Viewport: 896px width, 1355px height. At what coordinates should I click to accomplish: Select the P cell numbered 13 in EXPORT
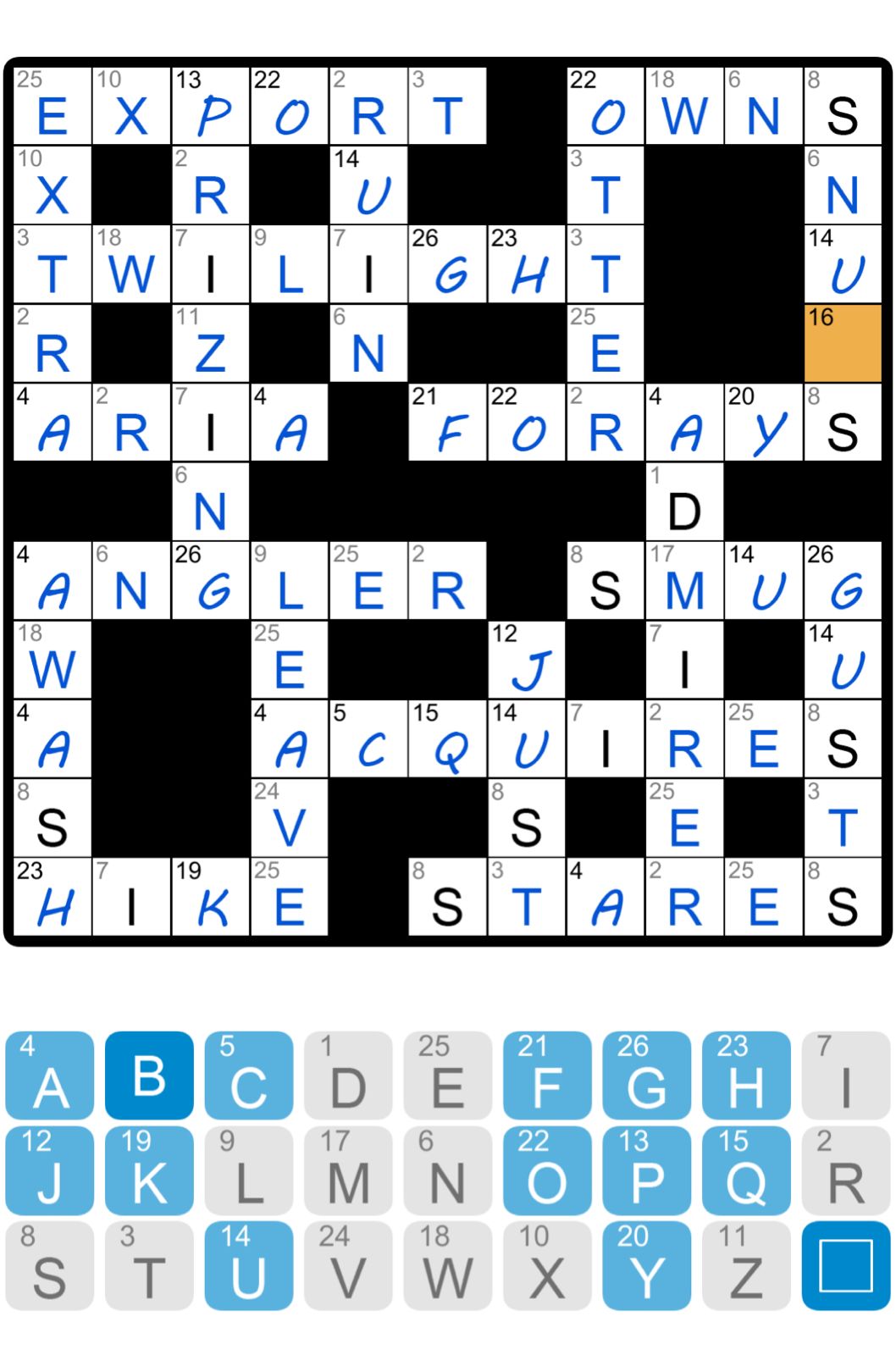click(x=210, y=107)
